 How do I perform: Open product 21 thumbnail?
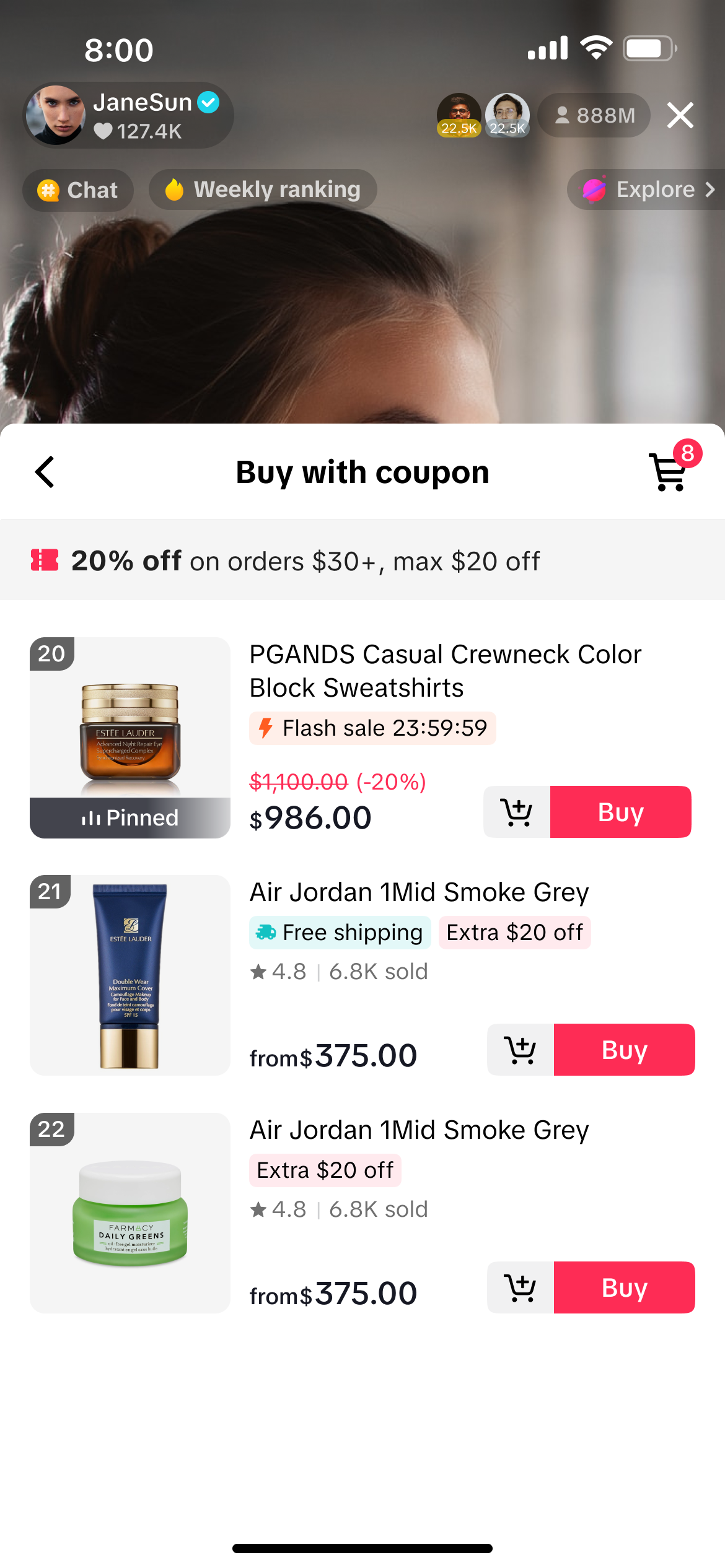coord(130,975)
